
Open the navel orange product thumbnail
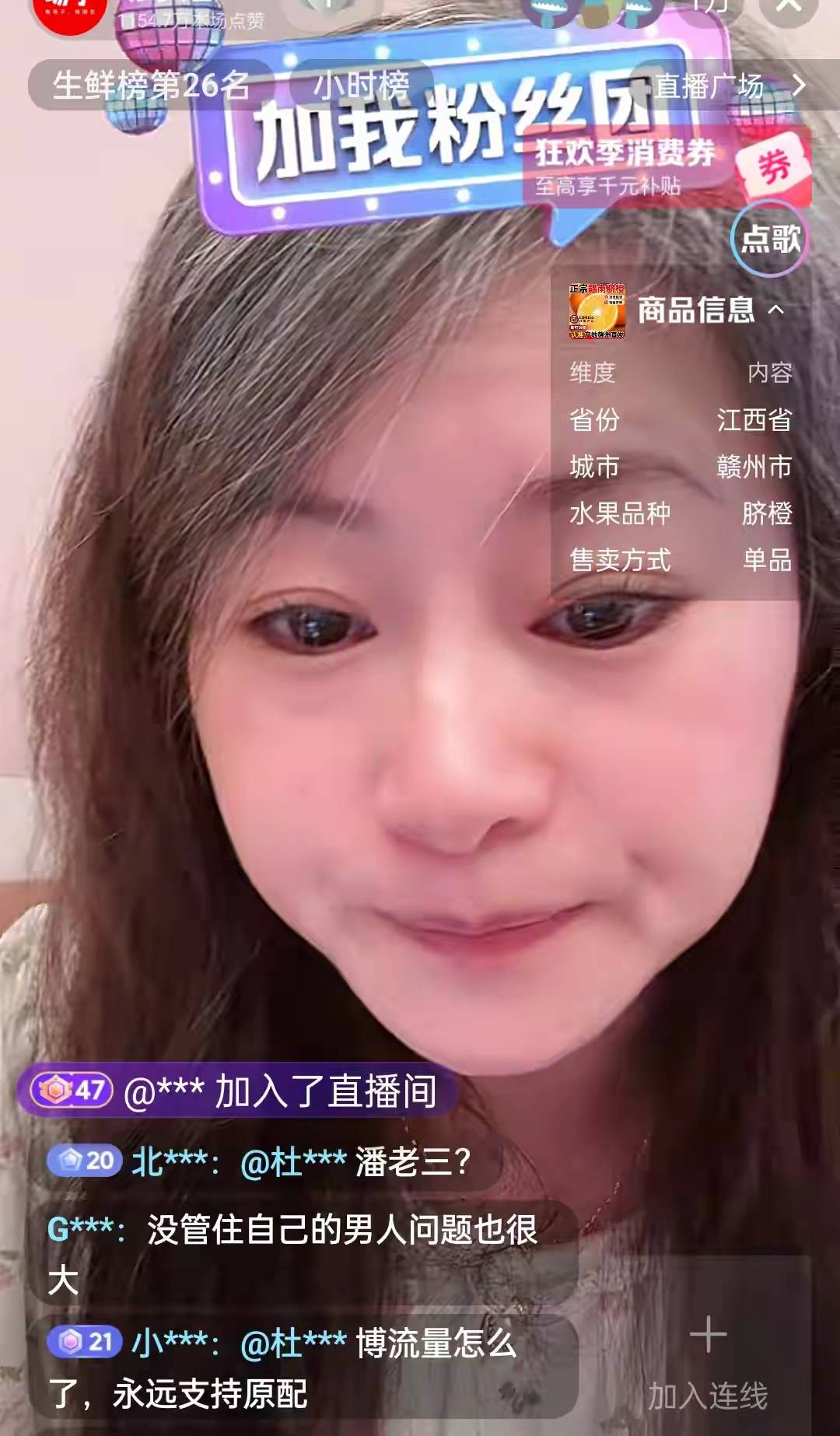pyautogui.click(x=597, y=311)
